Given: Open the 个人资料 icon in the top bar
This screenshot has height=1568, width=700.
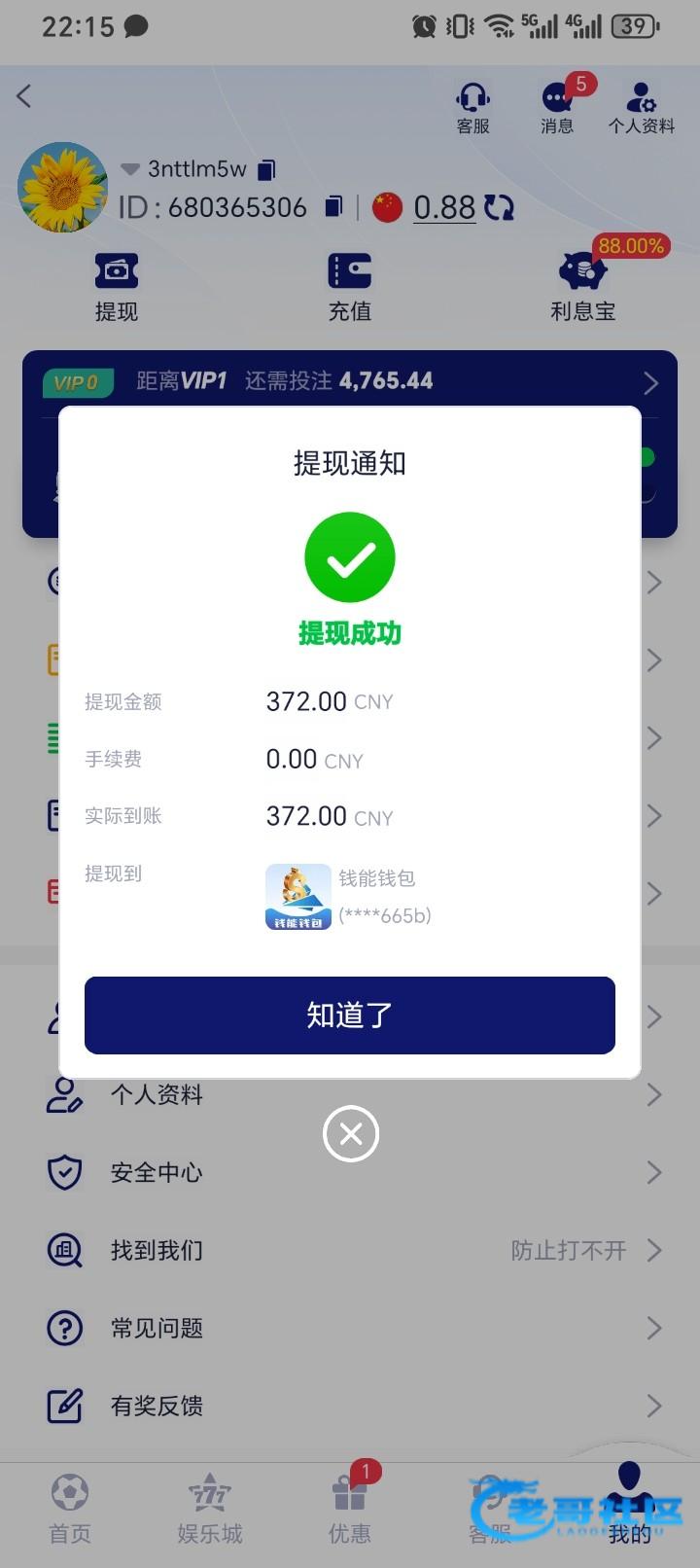Looking at the screenshot, I should coord(641,107).
